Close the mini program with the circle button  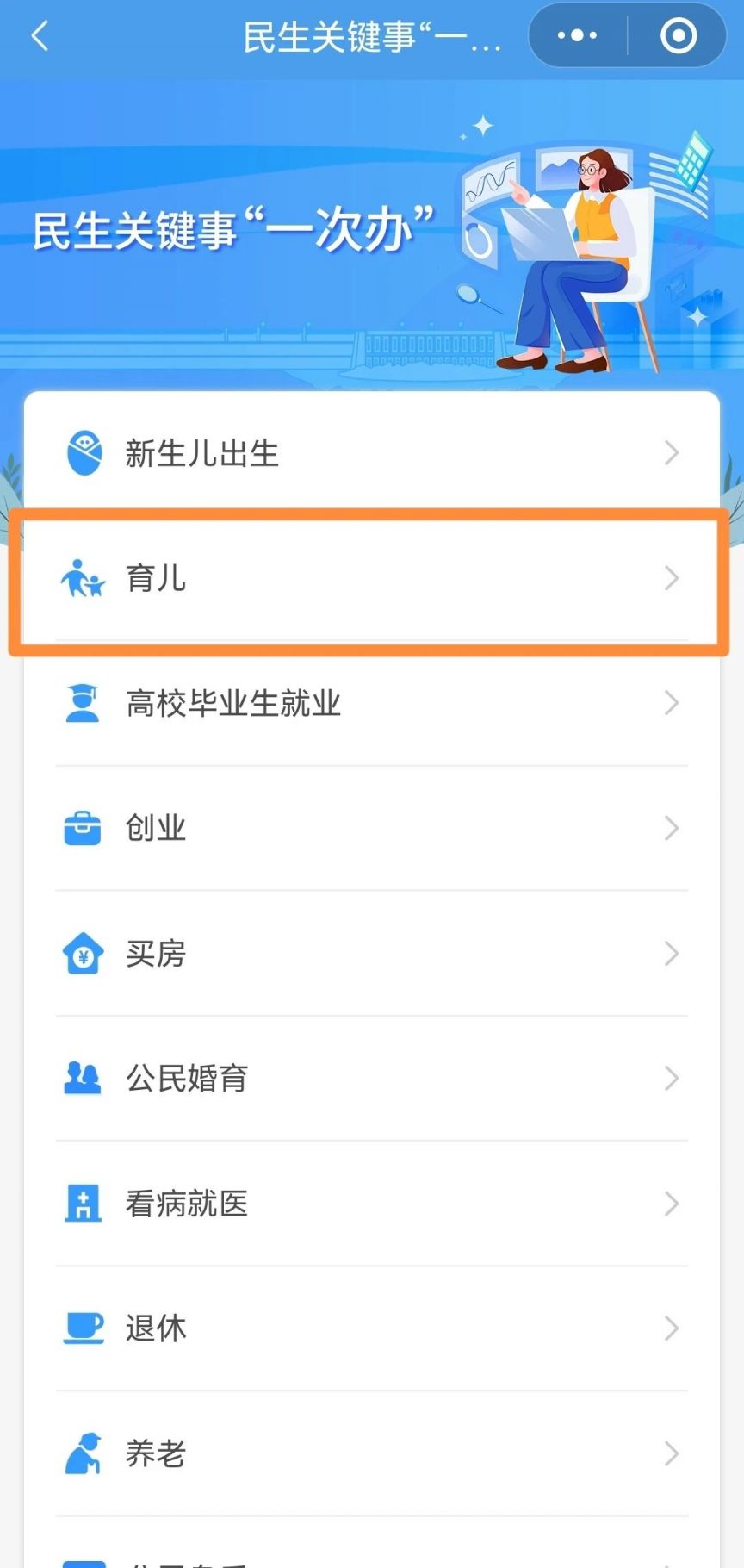tap(678, 36)
